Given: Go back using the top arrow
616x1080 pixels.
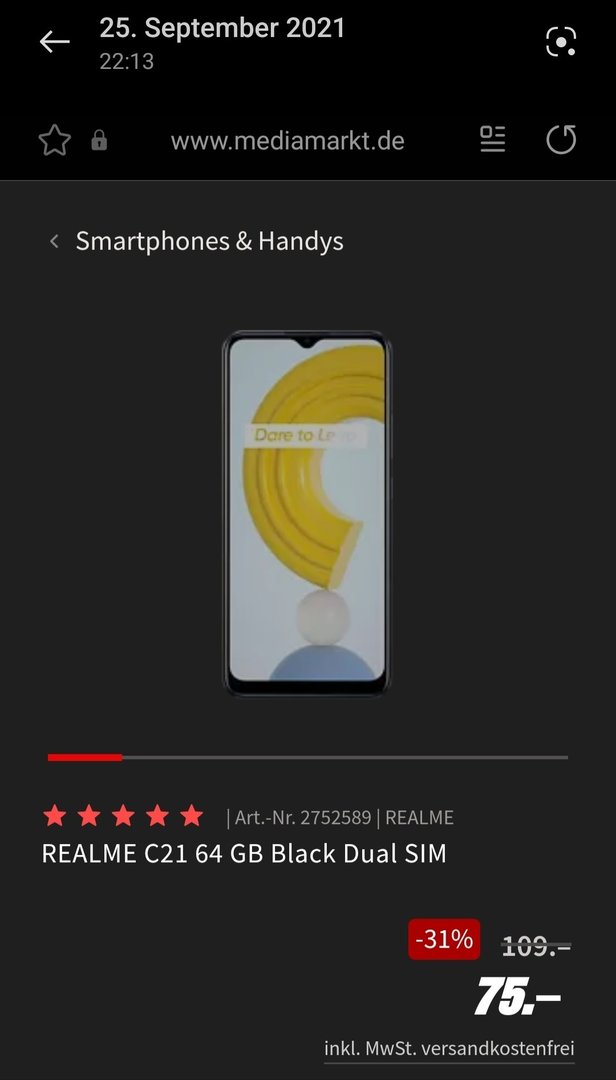Looking at the screenshot, I should click(x=54, y=42).
